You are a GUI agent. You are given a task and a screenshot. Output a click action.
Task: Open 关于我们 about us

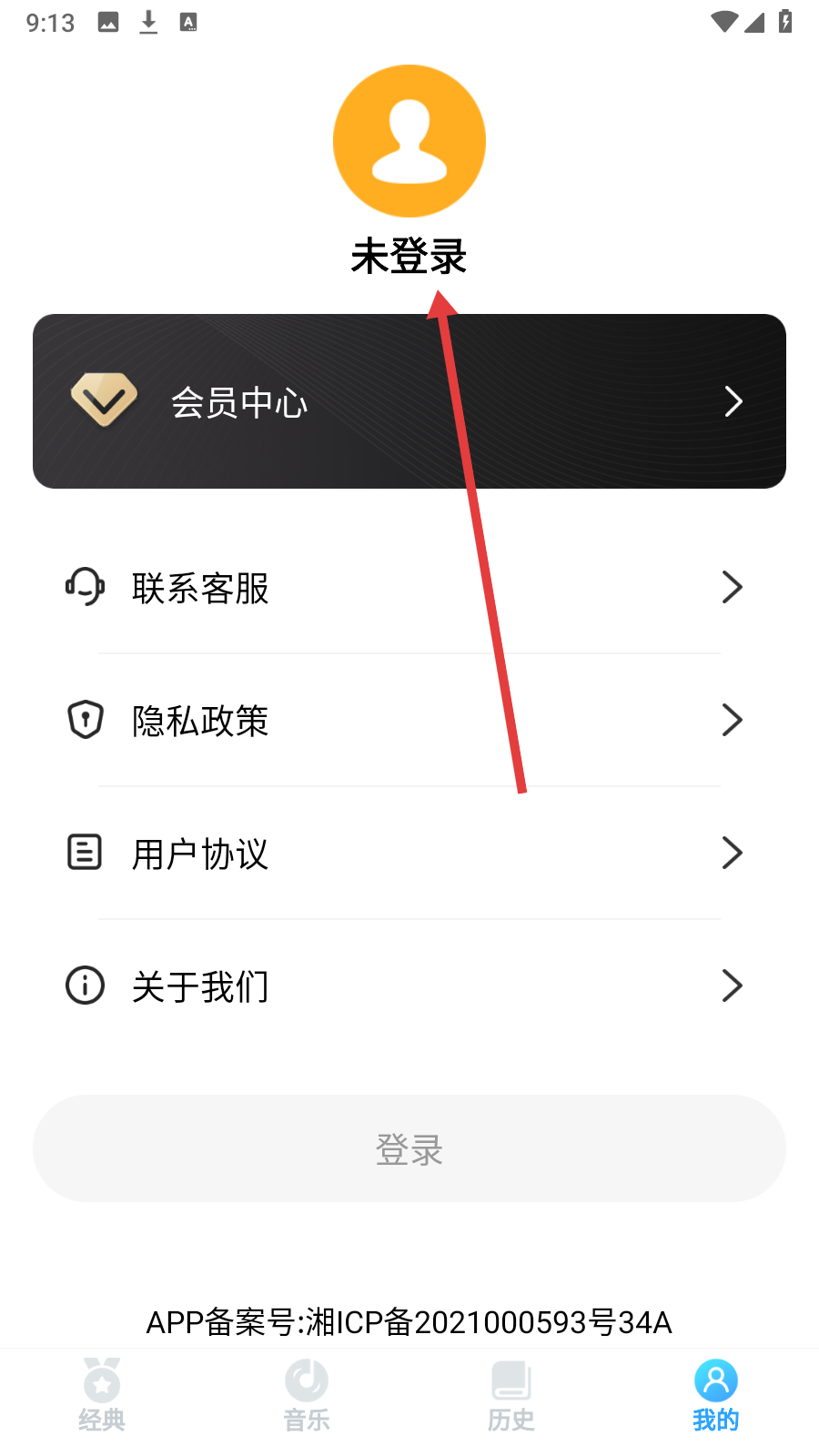pyautogui.click(x=409, y=986)
